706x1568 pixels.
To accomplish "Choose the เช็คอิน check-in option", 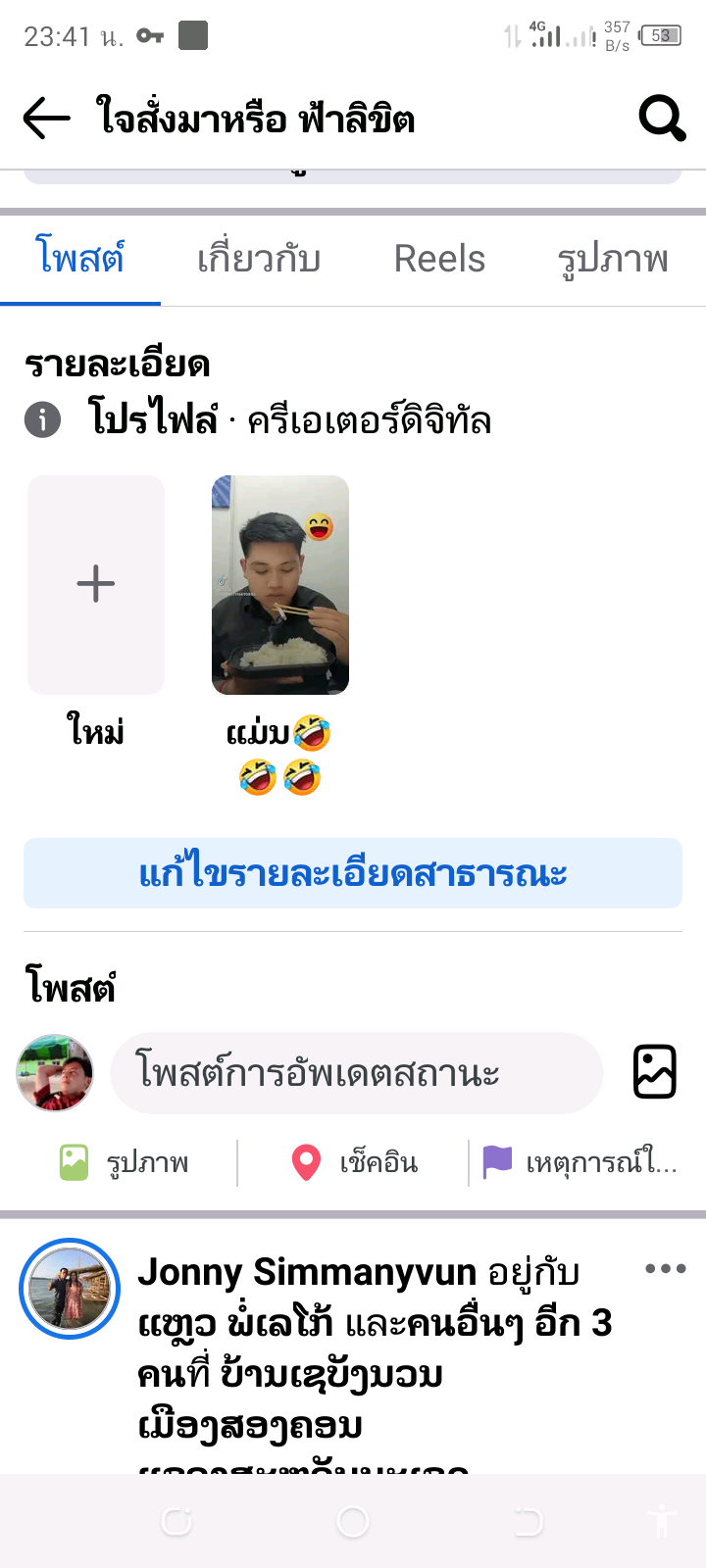I will coord(355,1163).
